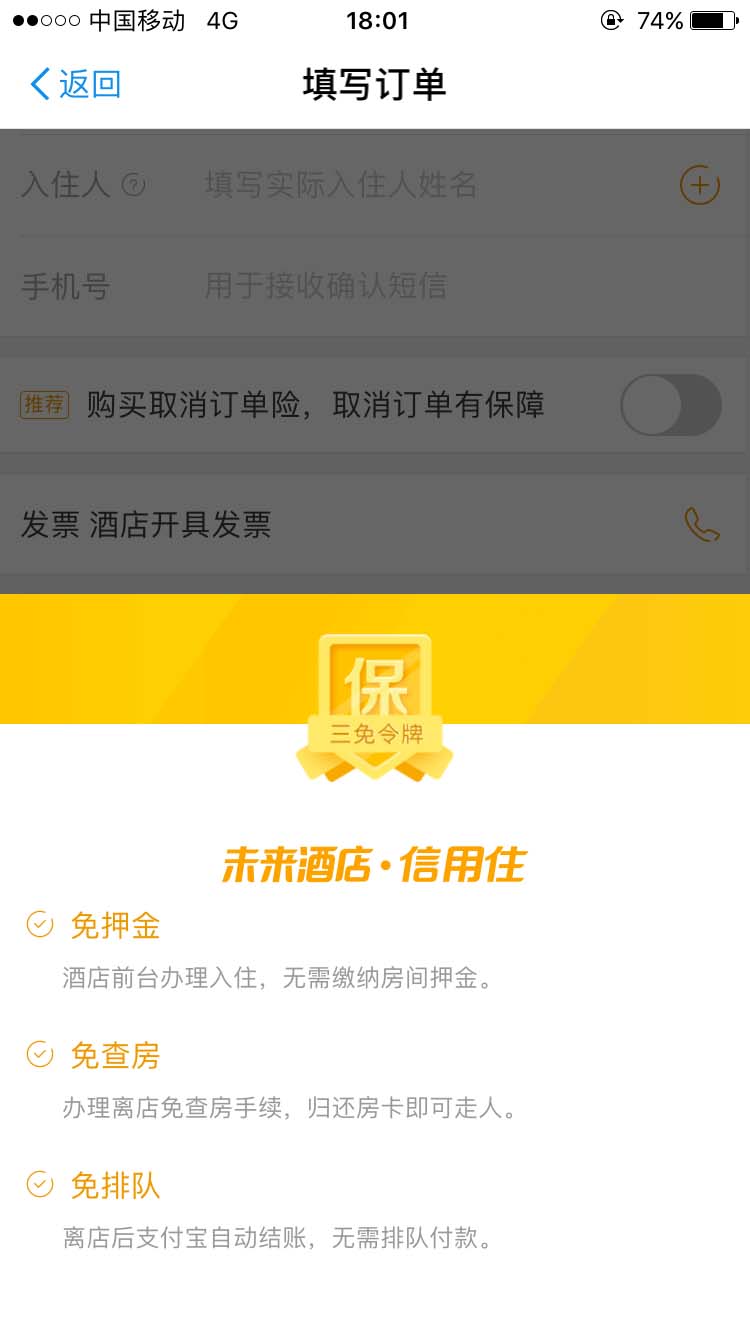Enable the 取消订单险 insurance switch
Image resolution: width=750 pixels, height=1334 pixels.
[670, 405]
